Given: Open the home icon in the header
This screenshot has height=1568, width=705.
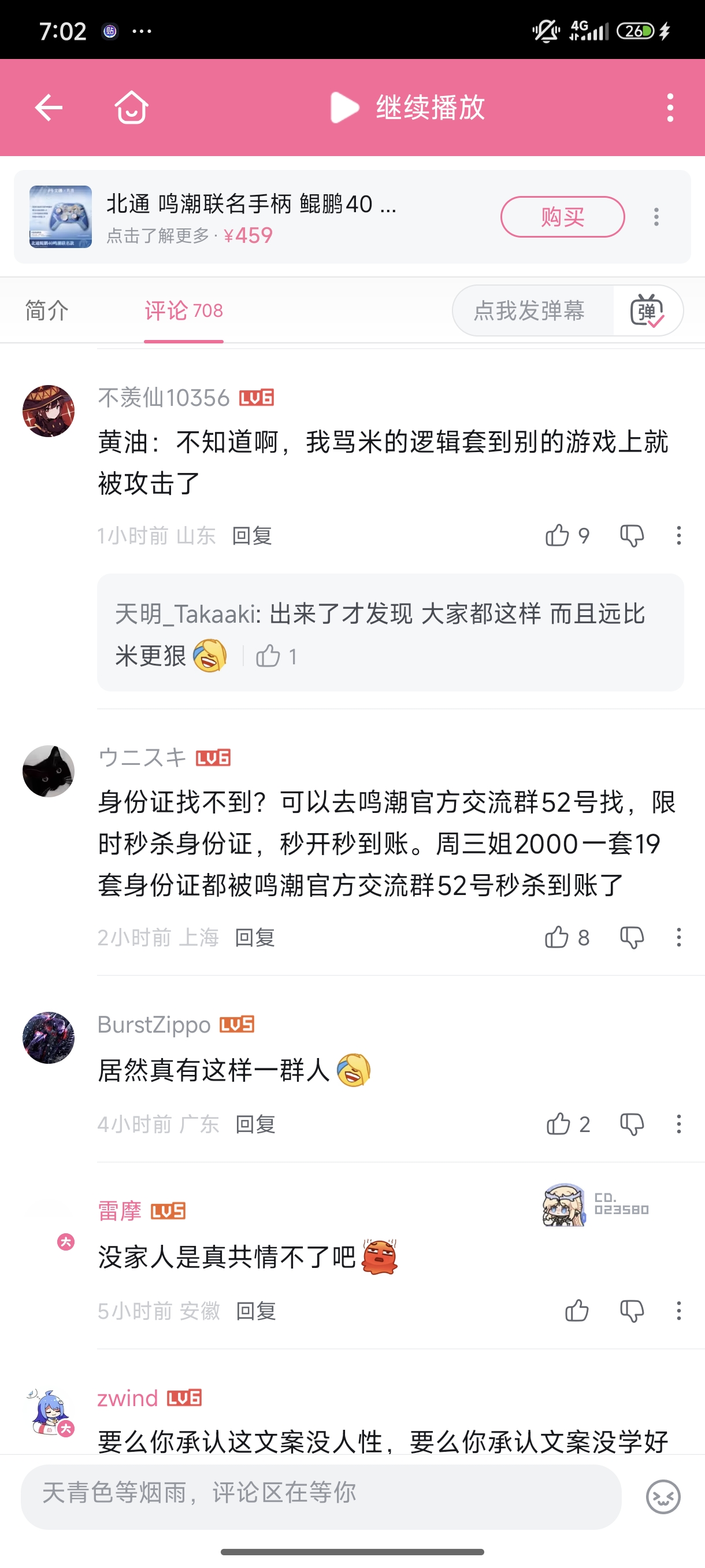Looking at the screenshot, I should pyautogui.click(x=131, y=108).
